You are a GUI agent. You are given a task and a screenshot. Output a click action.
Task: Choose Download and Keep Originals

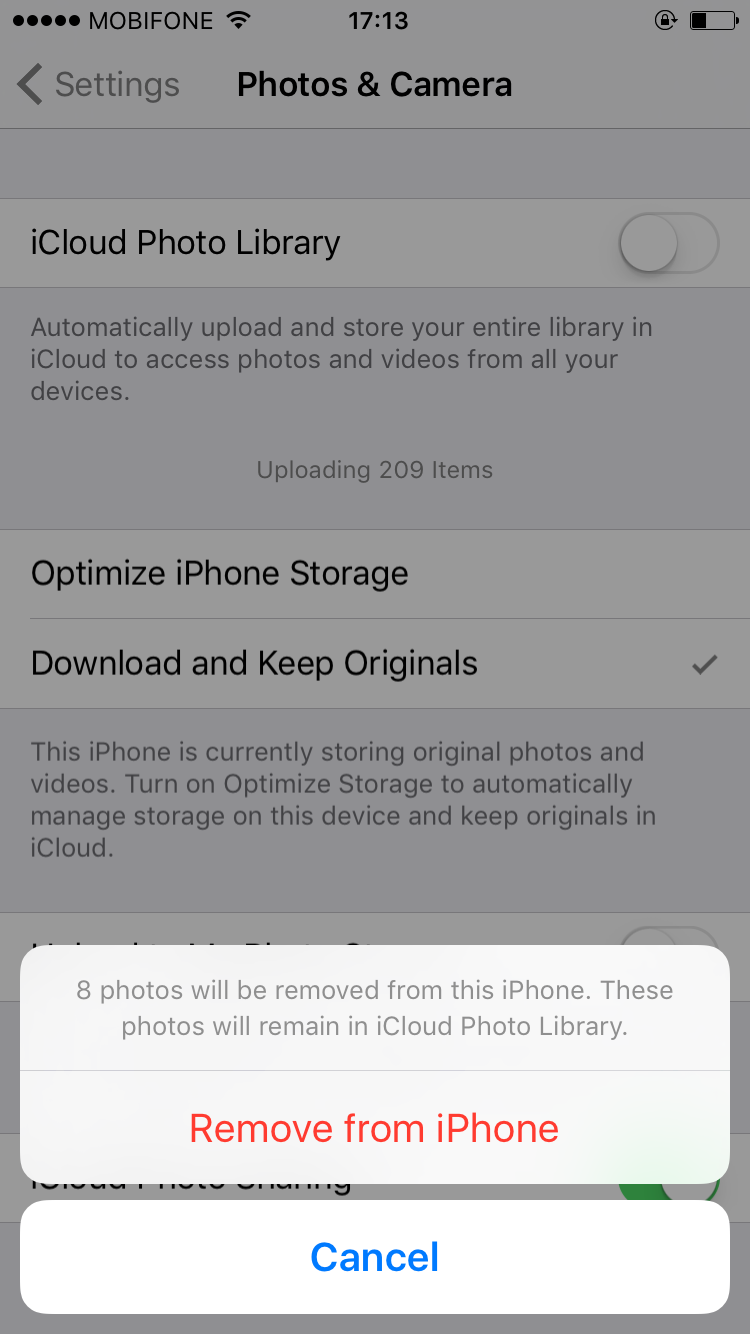pos(374,663)
